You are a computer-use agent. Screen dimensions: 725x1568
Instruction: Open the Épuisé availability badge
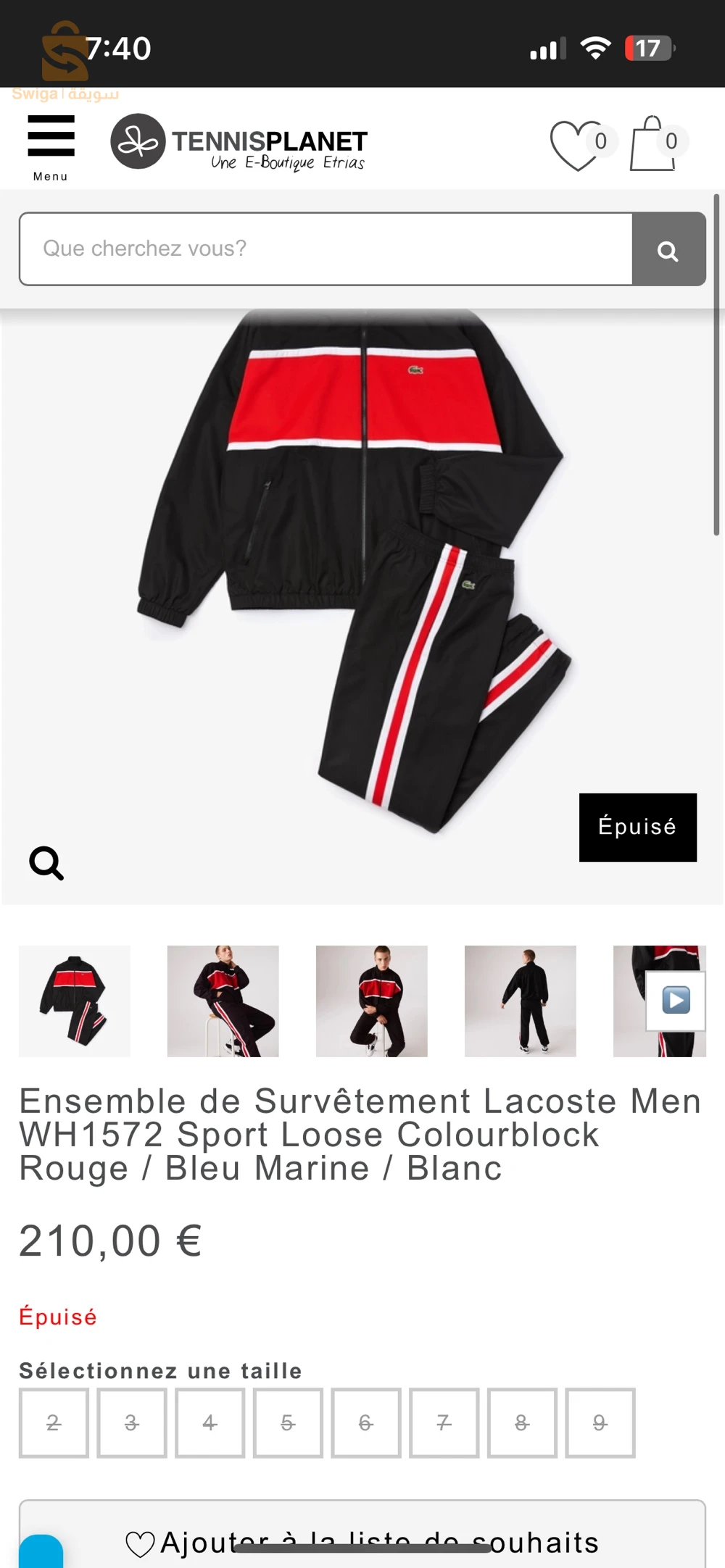(637, 827)
